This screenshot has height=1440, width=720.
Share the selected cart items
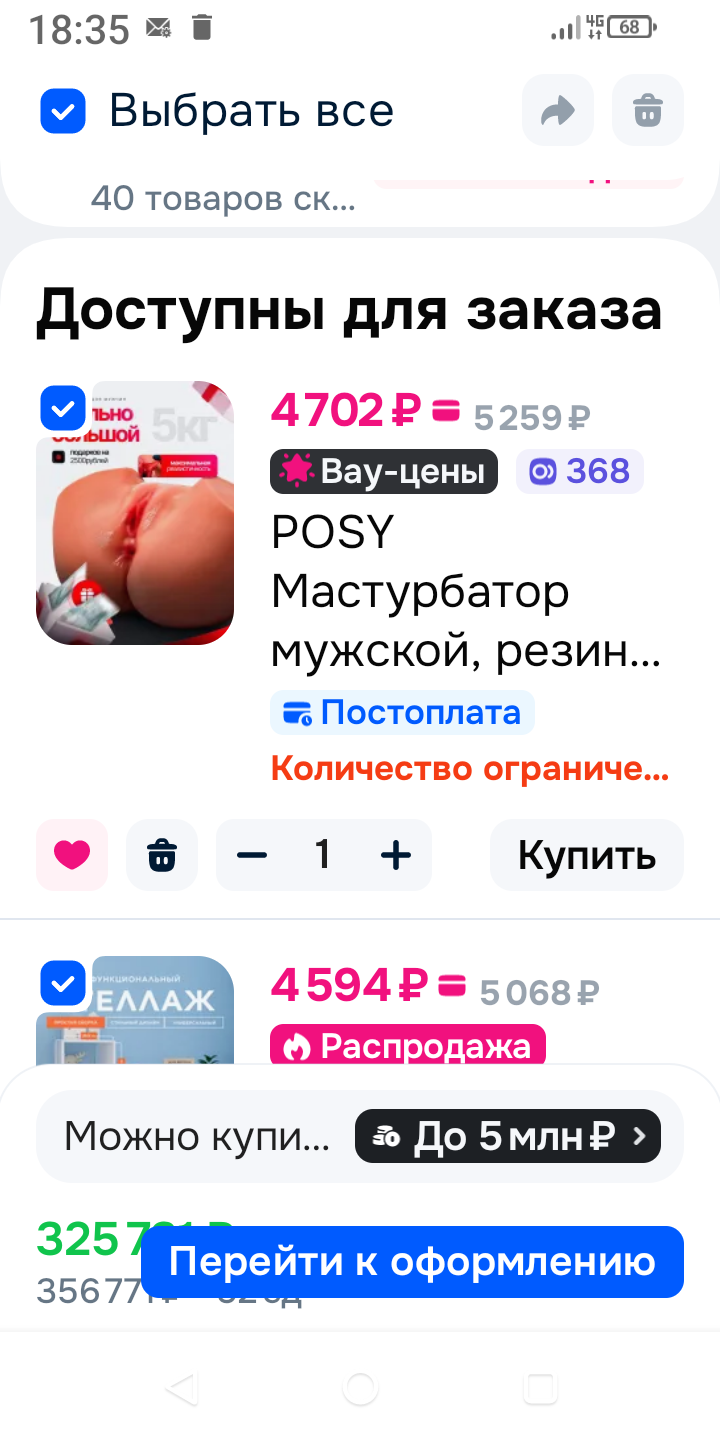557,111
